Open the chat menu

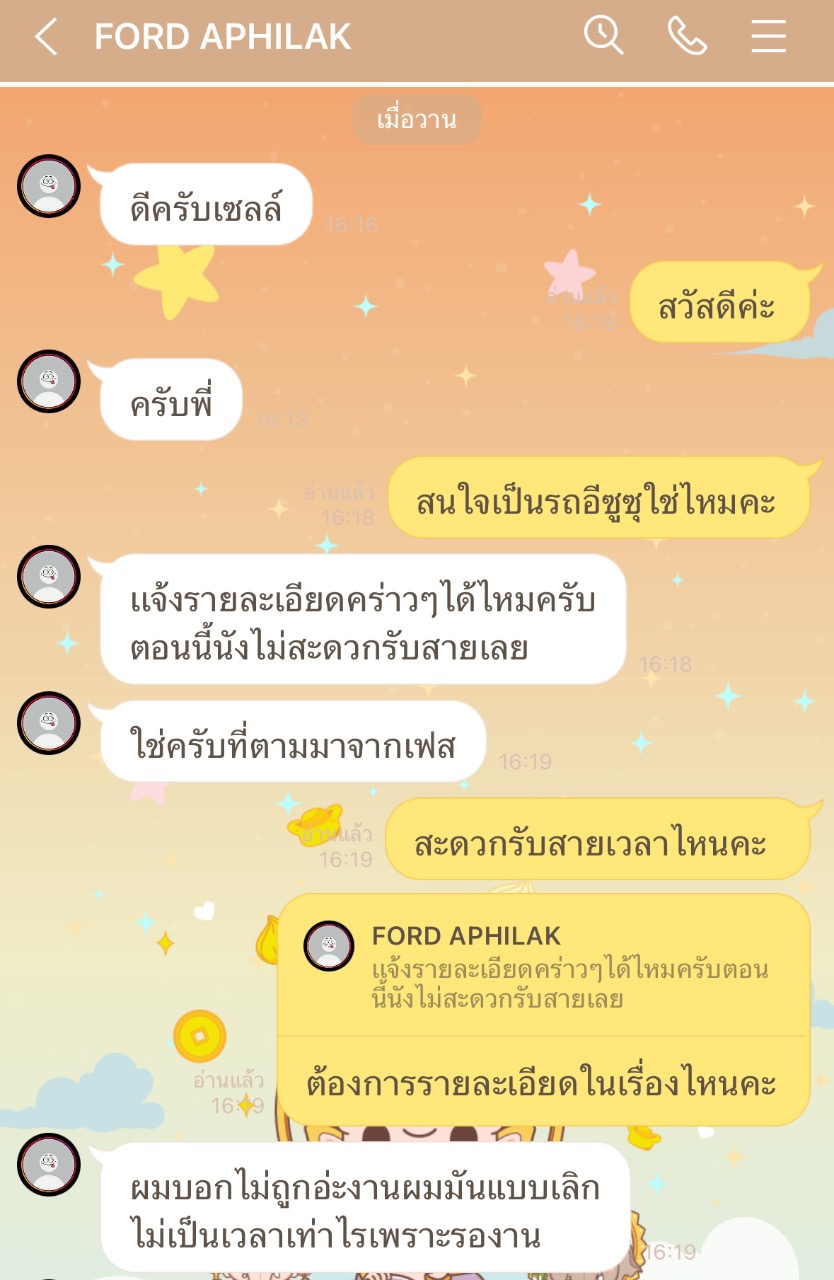pyautogui.click(x=768, y=37)
